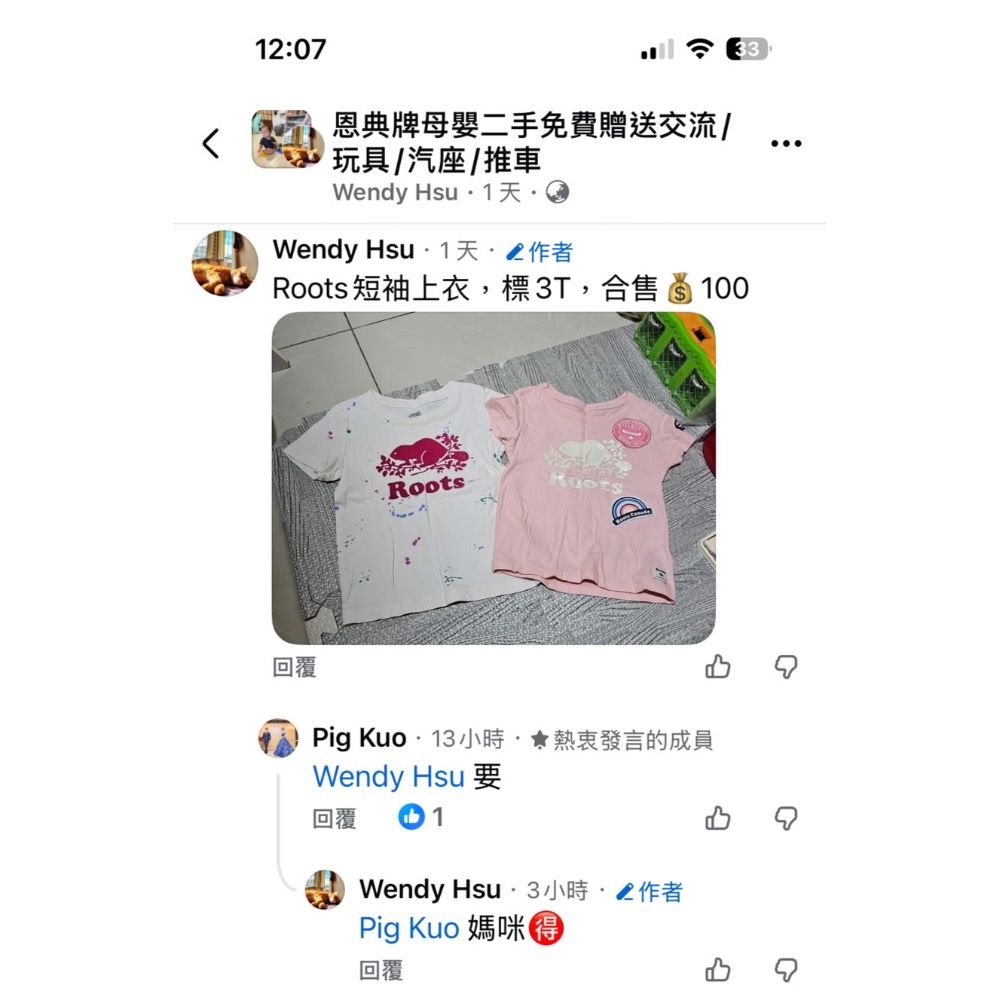Dislike Wendy Hsu's 媽咪得 reply
This screenshot has width=1000, height=1000.
click(787, 969)
